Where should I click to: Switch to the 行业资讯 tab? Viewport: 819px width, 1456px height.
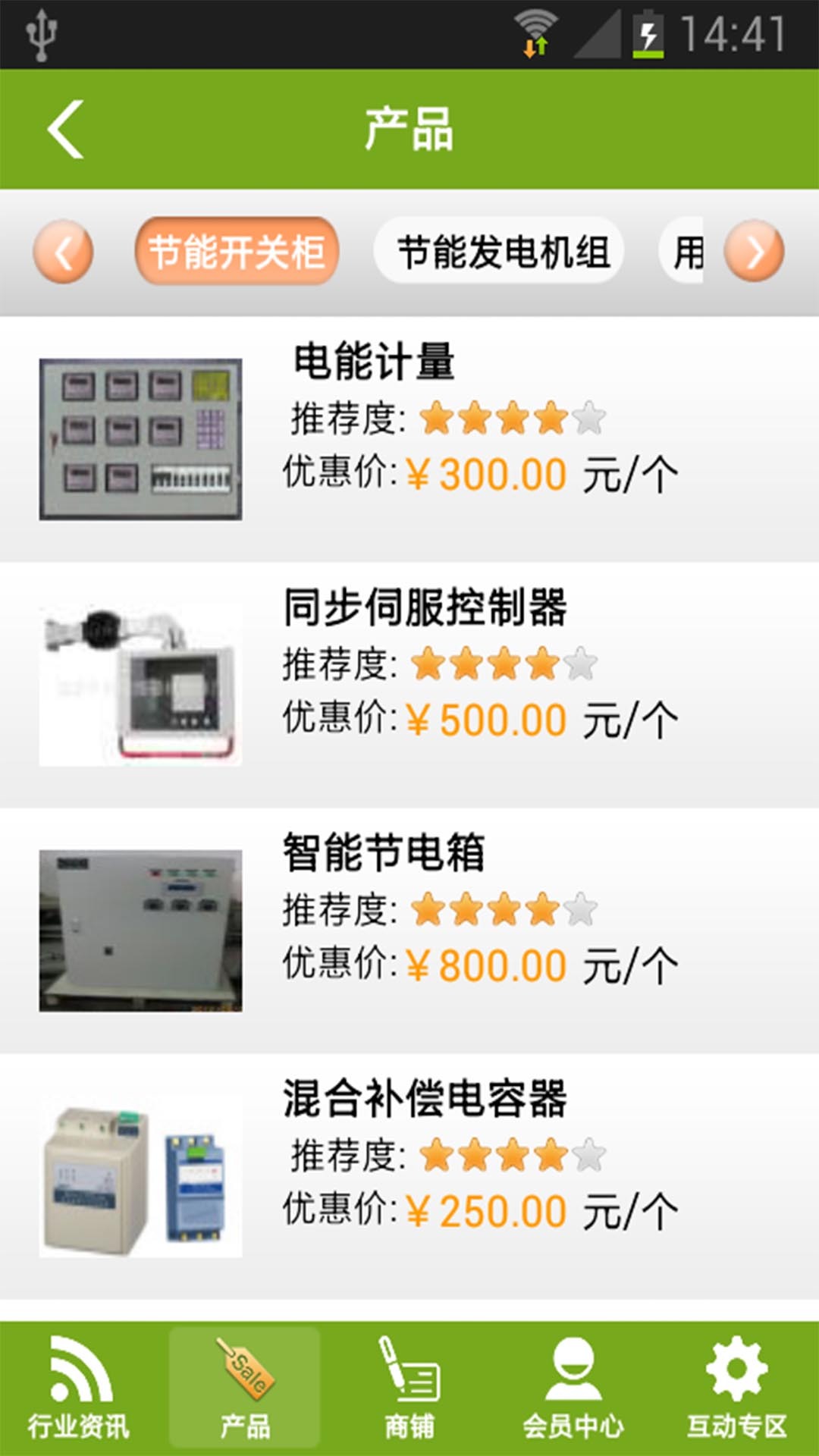(x=79, y=1388)
